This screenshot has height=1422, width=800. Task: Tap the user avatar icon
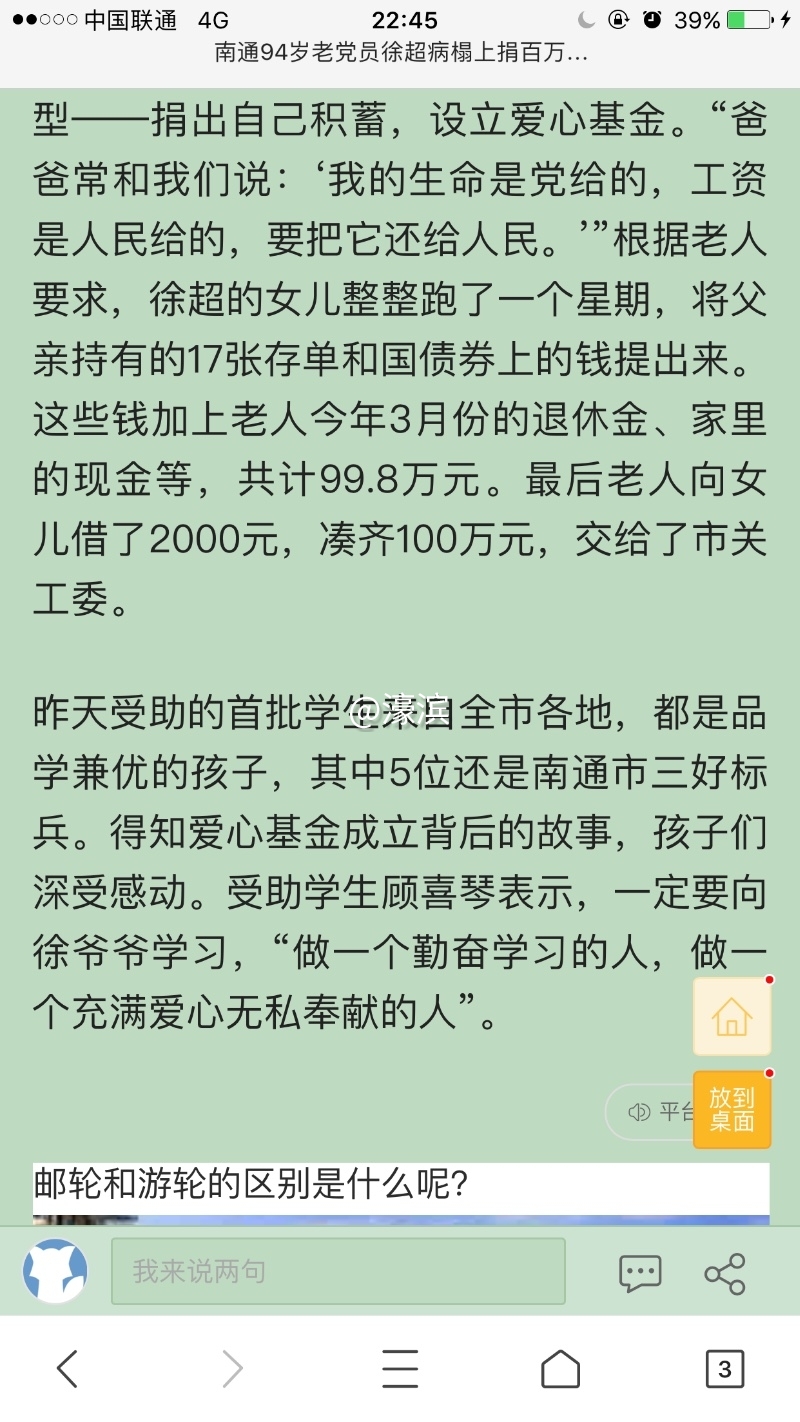click(55, 1271)
